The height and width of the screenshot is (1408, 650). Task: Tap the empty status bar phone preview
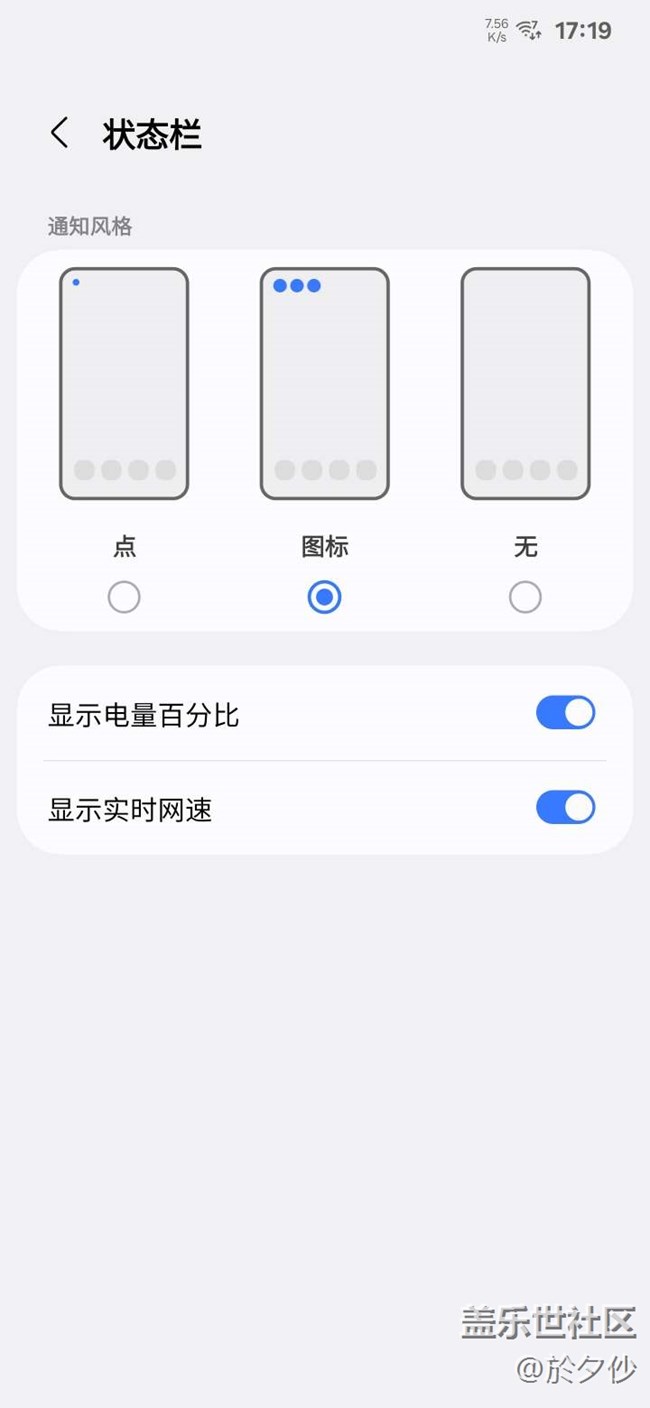[525, 383]
